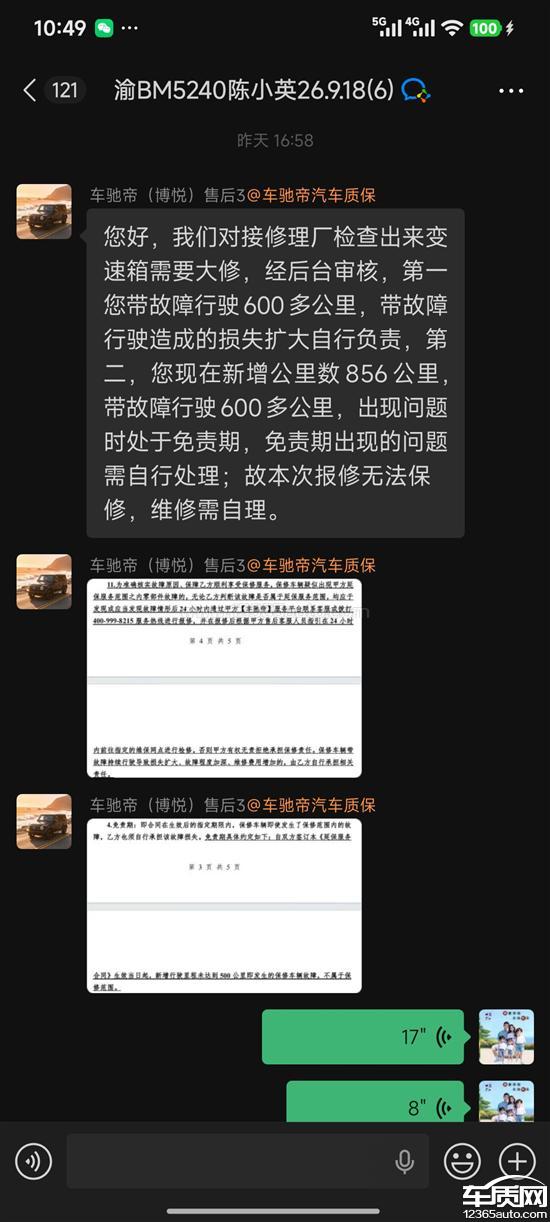Play the 17-second voice message
Screen dimensions: 550x1222
coord(363,1037)
